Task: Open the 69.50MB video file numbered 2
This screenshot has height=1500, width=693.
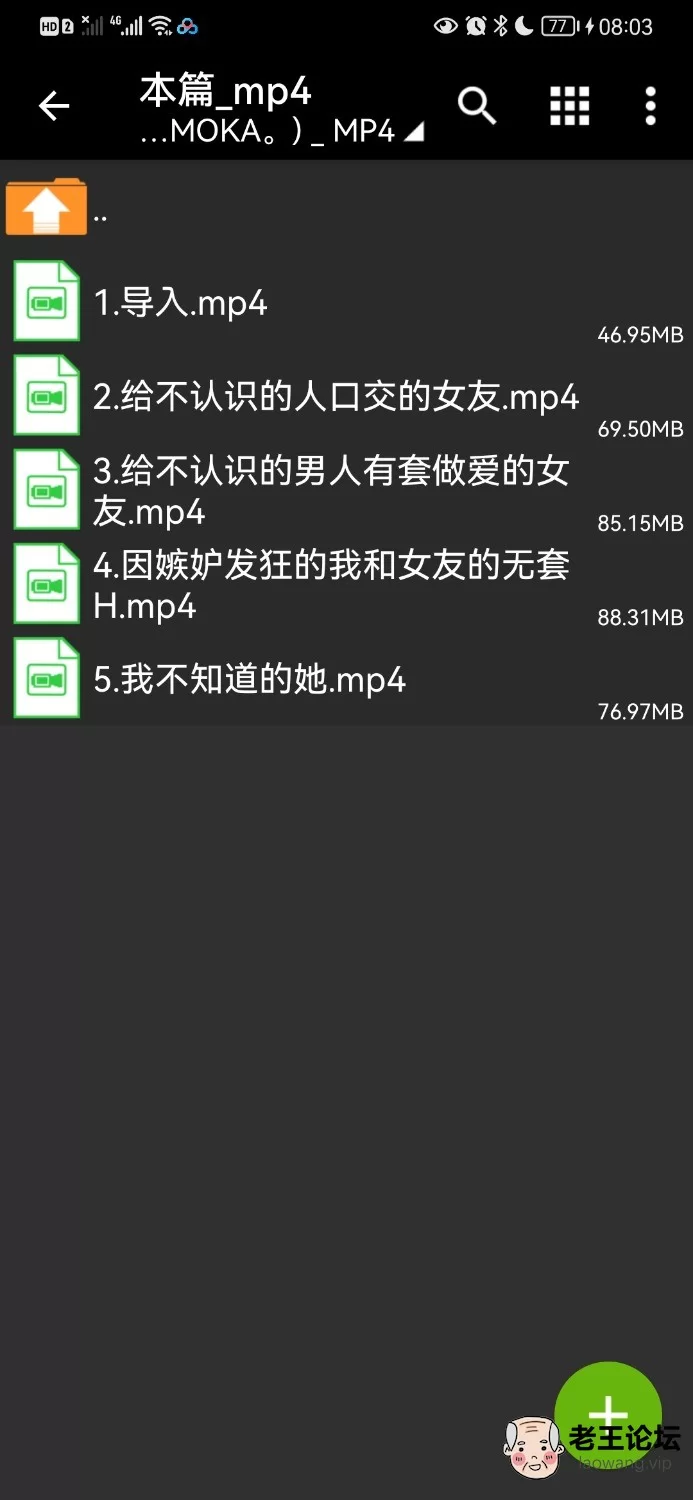Action: [346, 396]
